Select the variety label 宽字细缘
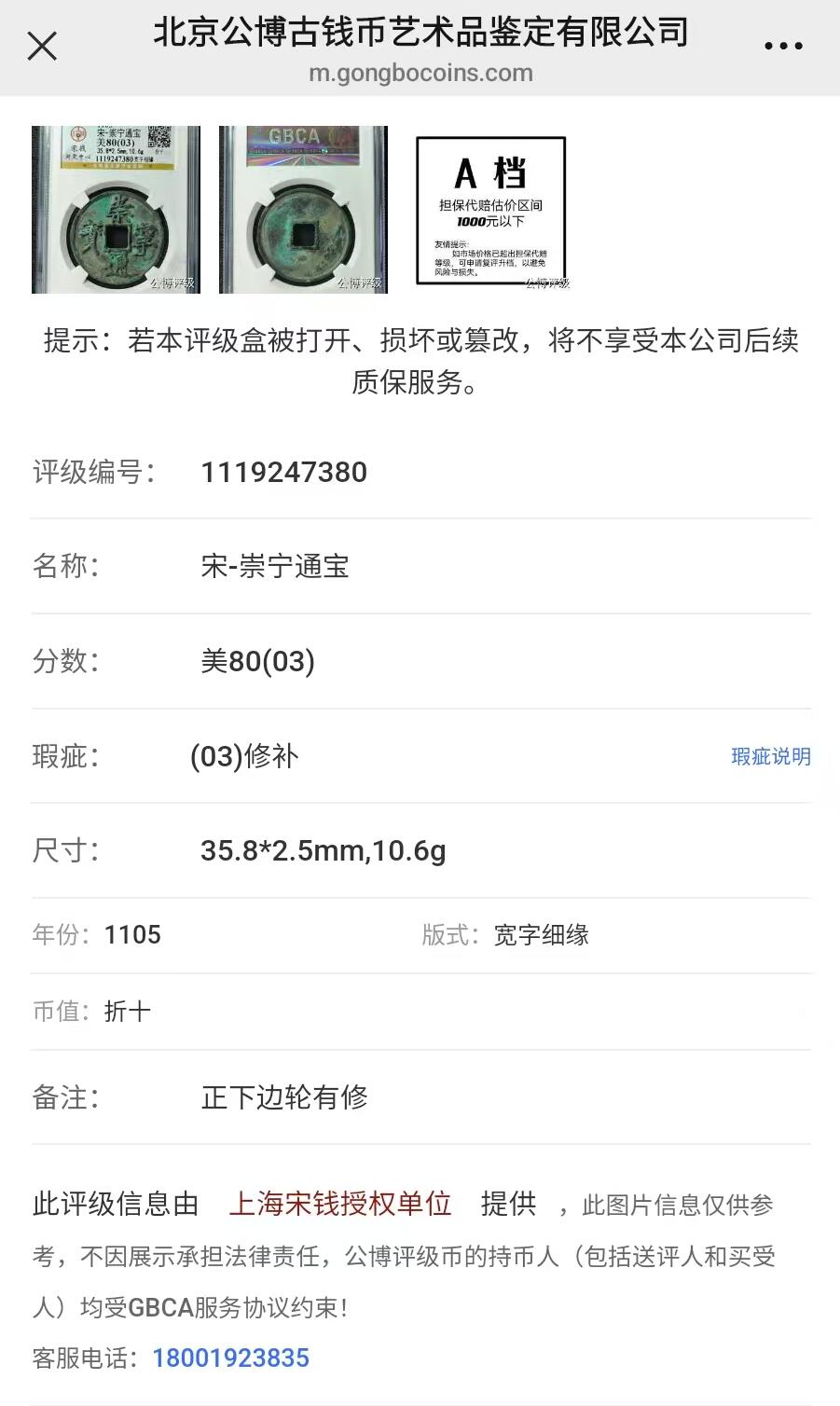Viewport: 840px width, 1406px height. [542, 934]
